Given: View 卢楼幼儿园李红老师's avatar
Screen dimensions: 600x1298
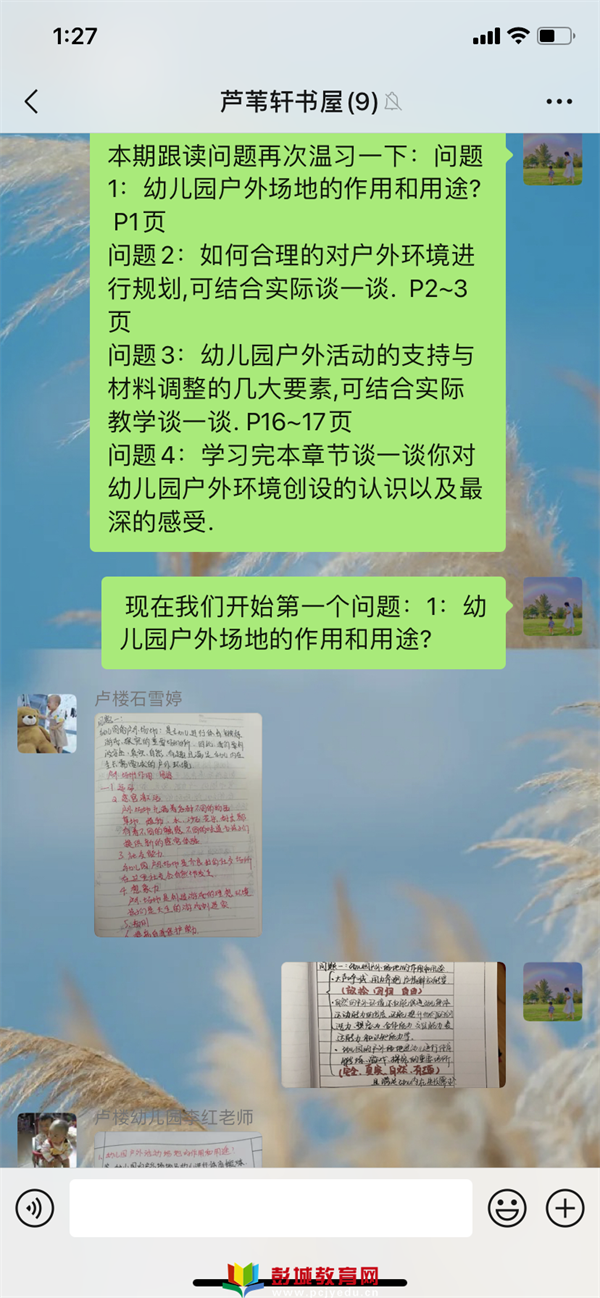Looking at the screenshot, I should 46,1140.
